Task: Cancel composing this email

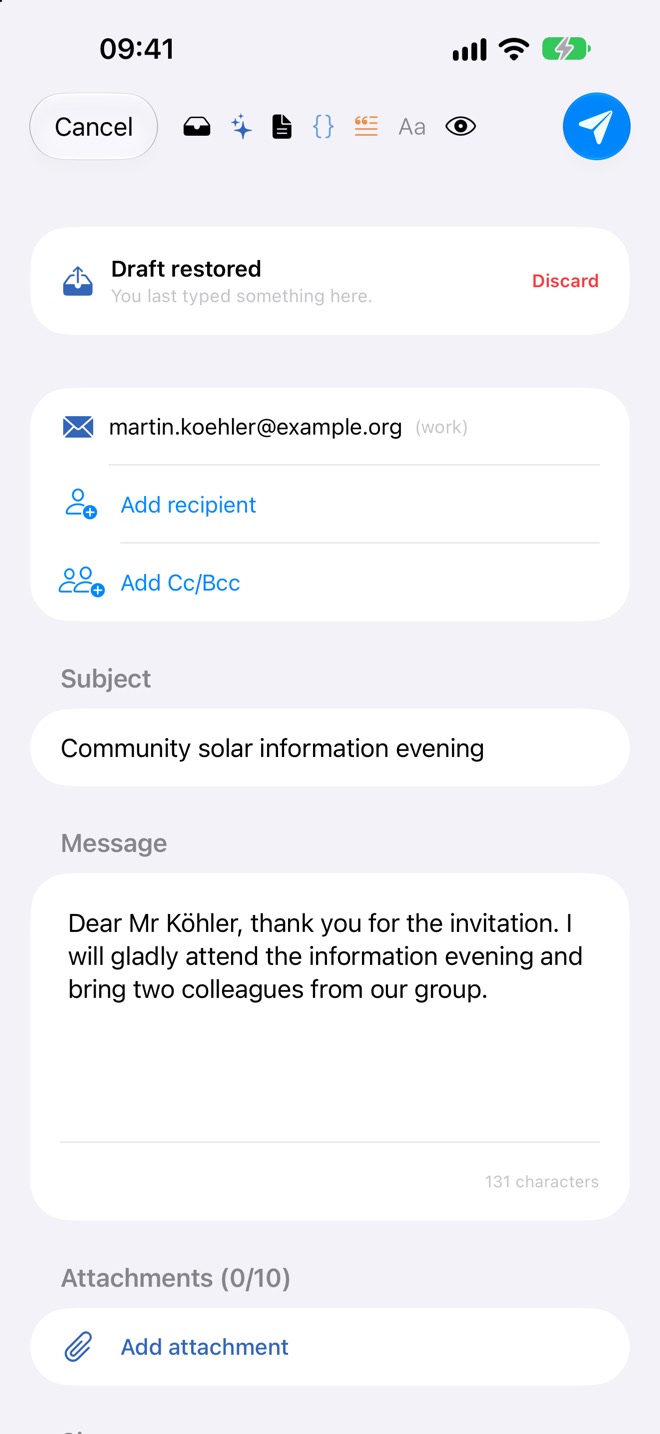Action: [x=94, y=127]
